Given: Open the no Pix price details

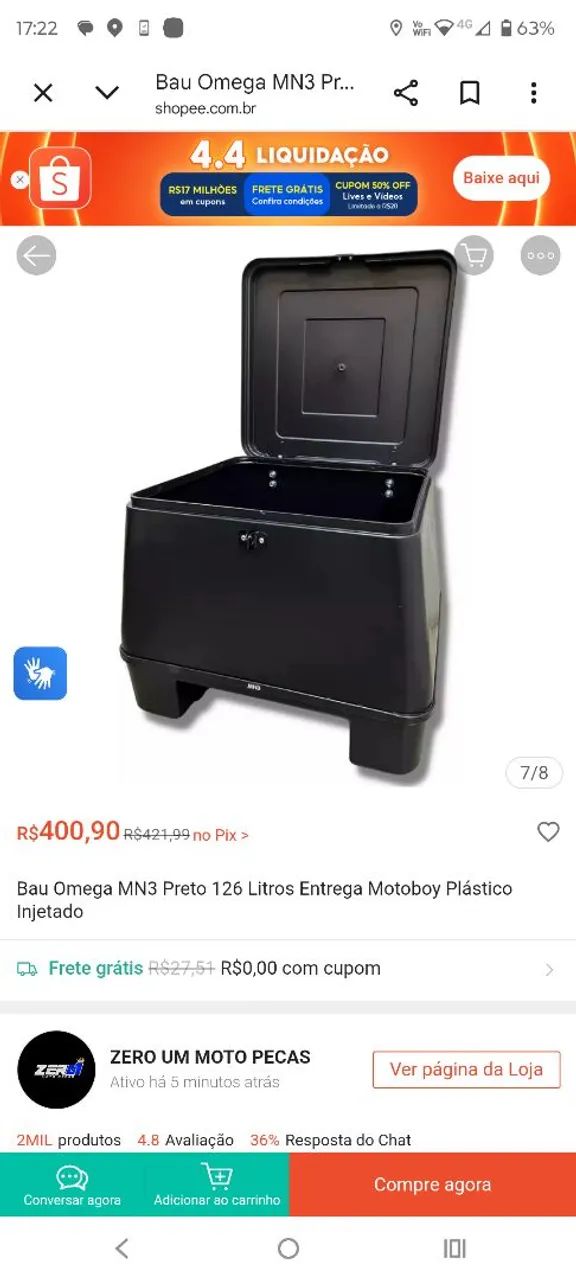Looking at the screenshot, I should click(x=221, y=834).
